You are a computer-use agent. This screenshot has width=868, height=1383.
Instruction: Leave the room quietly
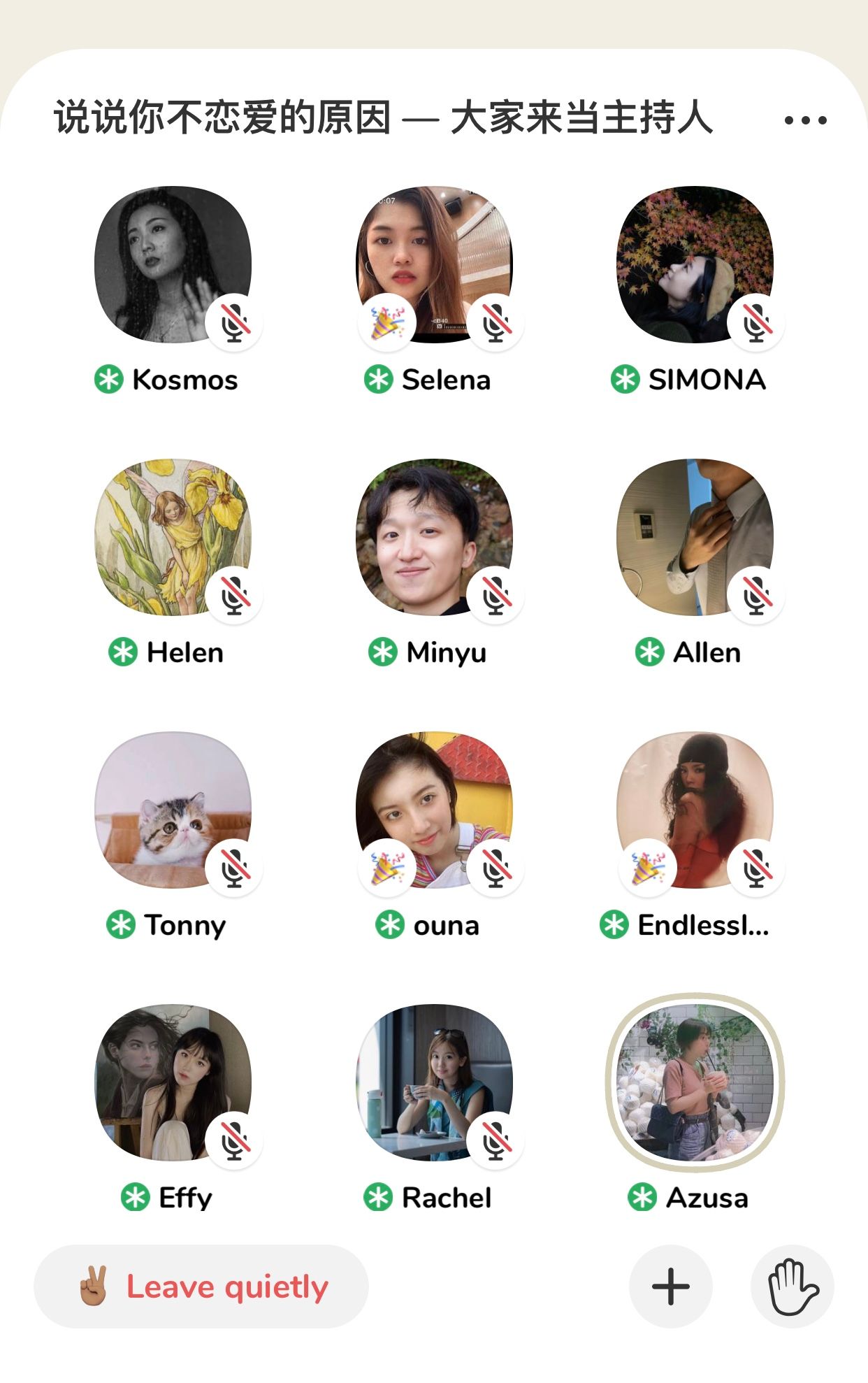coord(201,1287)
